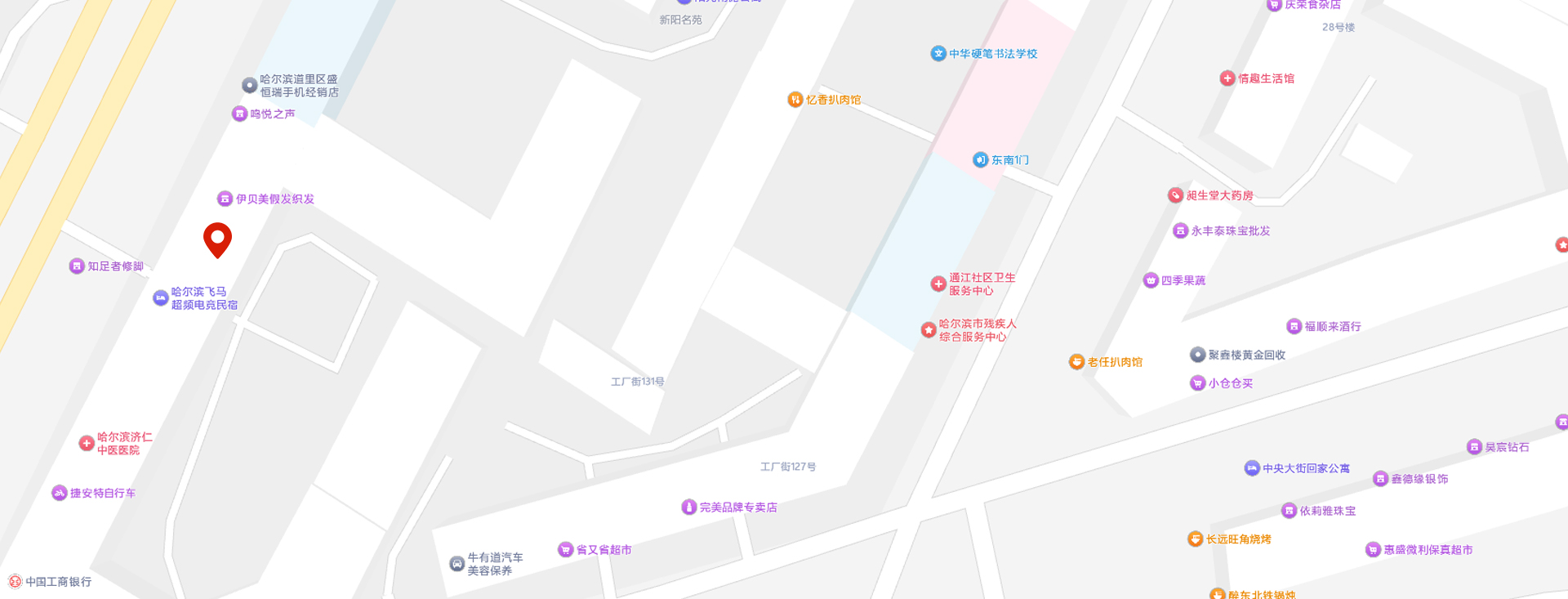Select 省又省超市 marker
The height and width of the screenshot is (599, 1568).
(565, 549)
